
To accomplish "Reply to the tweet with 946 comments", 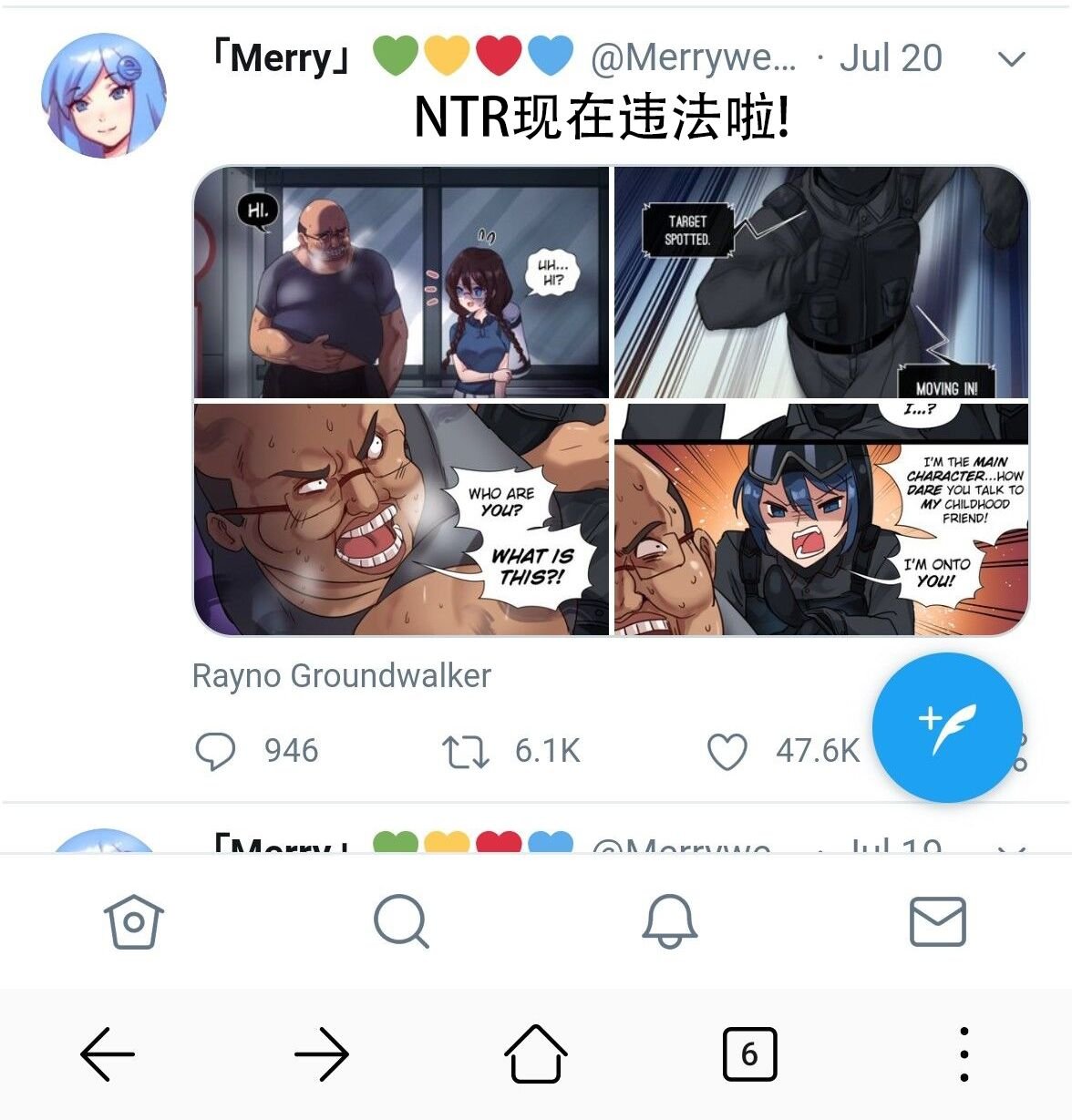I will tap(216, 752).
